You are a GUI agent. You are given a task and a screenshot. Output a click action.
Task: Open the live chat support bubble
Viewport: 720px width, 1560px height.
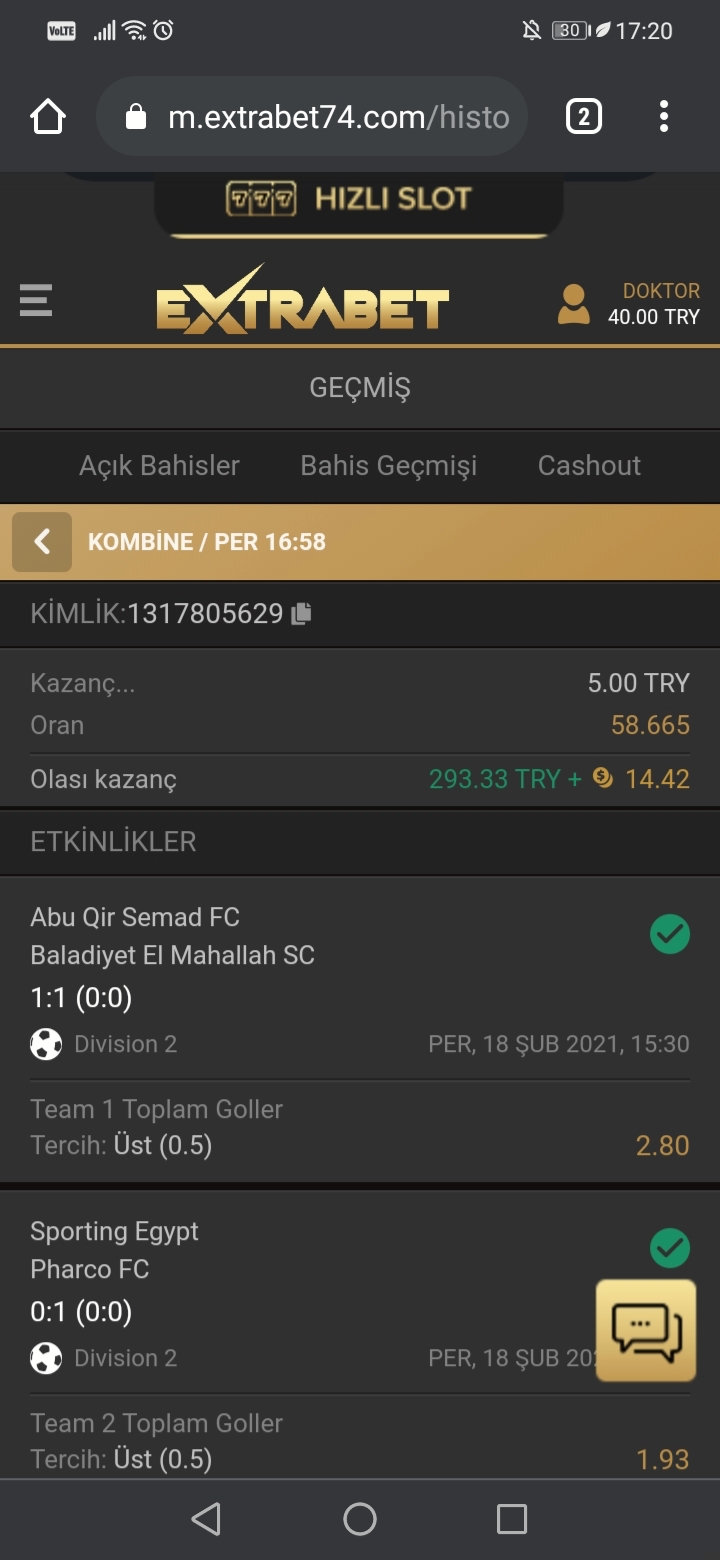click(x=646, y=1331)
